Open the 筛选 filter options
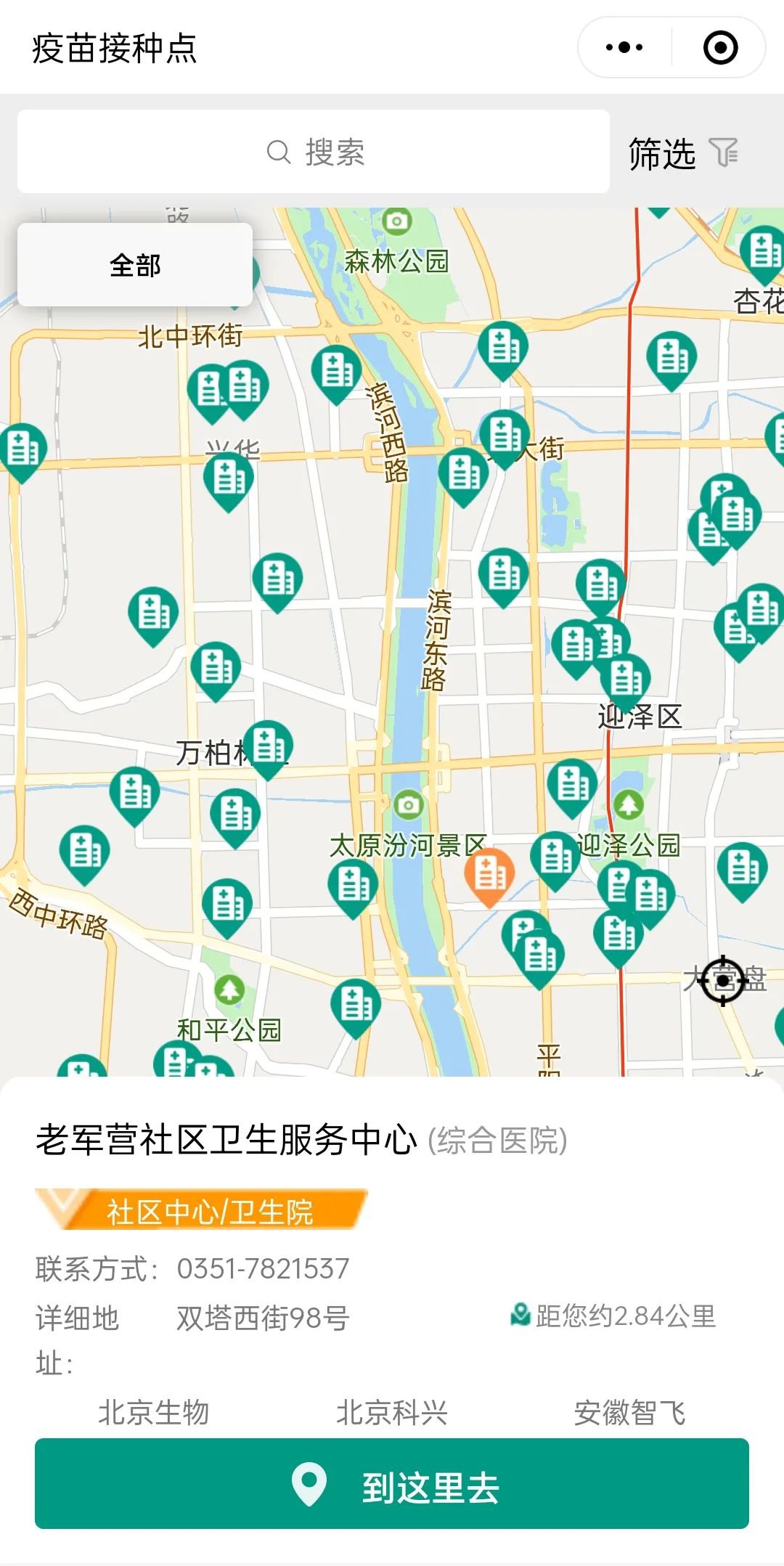The width and height of the screenshot is (784, 1566). [682, 153]
